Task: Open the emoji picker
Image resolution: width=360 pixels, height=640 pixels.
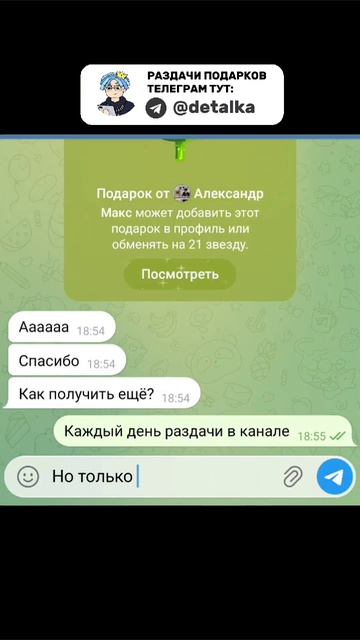Action: [x=28, y=476]
